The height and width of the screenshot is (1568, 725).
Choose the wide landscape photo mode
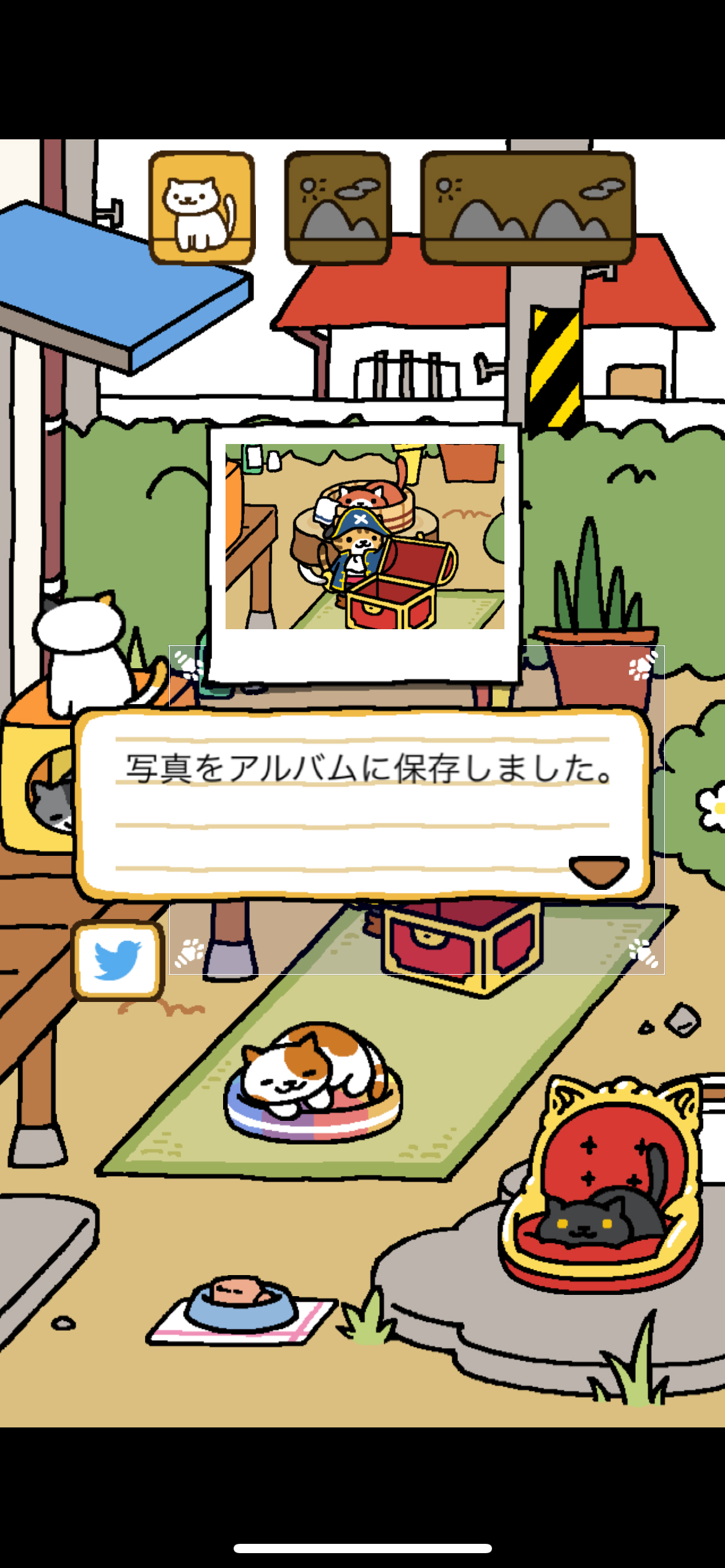528,208
